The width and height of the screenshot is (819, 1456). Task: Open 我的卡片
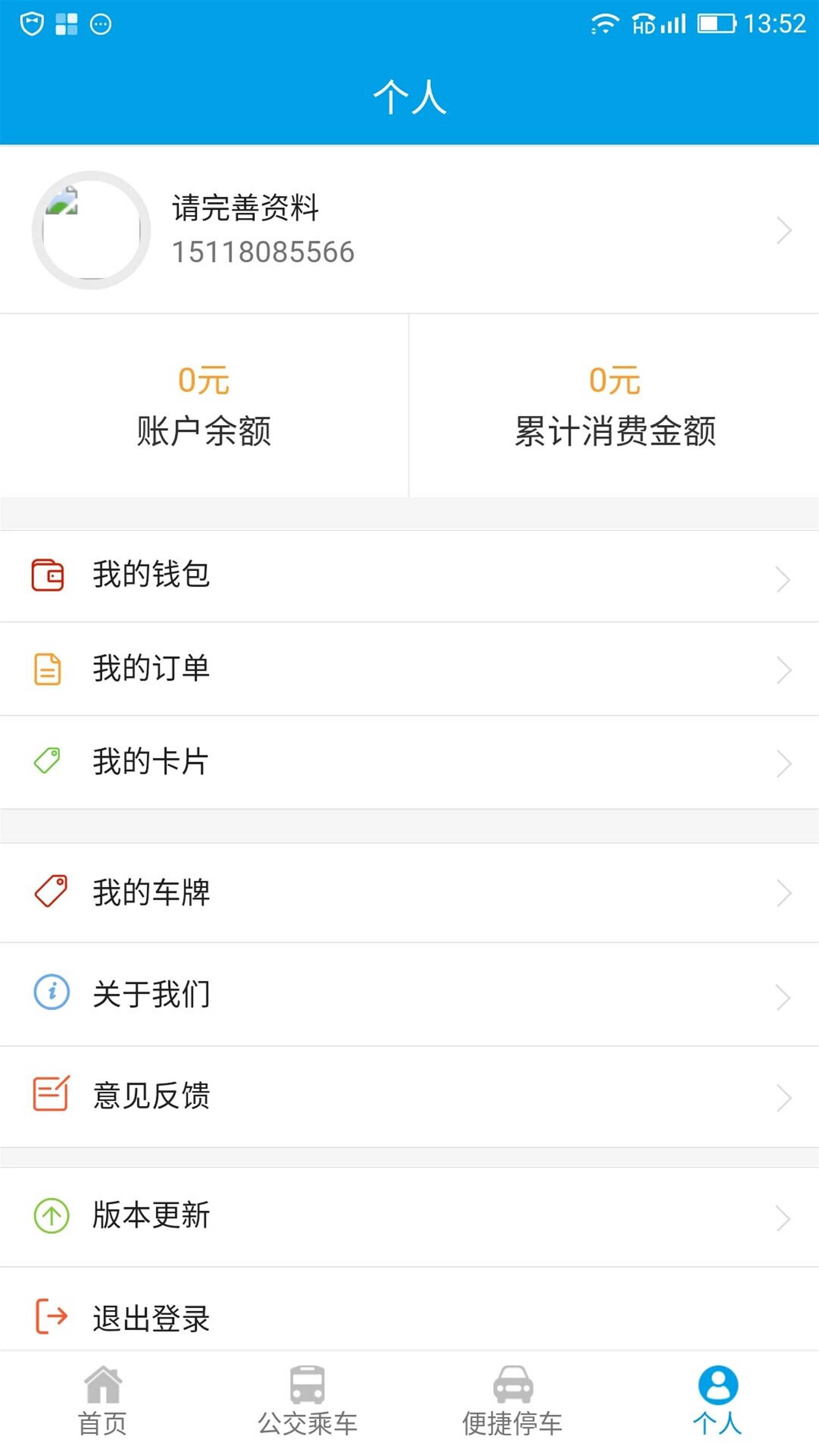[409, 762]
